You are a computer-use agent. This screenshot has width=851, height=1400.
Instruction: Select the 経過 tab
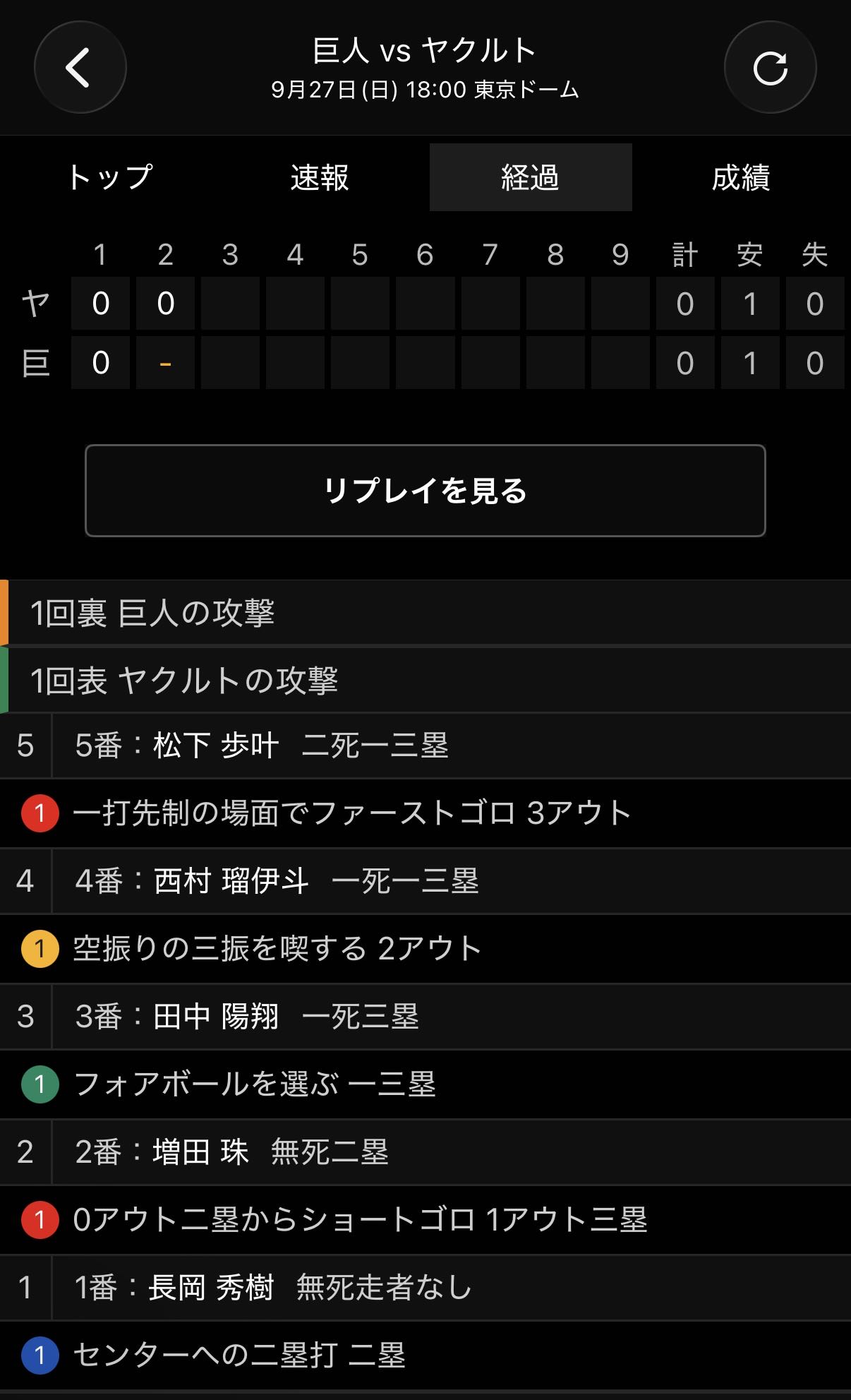tap(531, 177)
